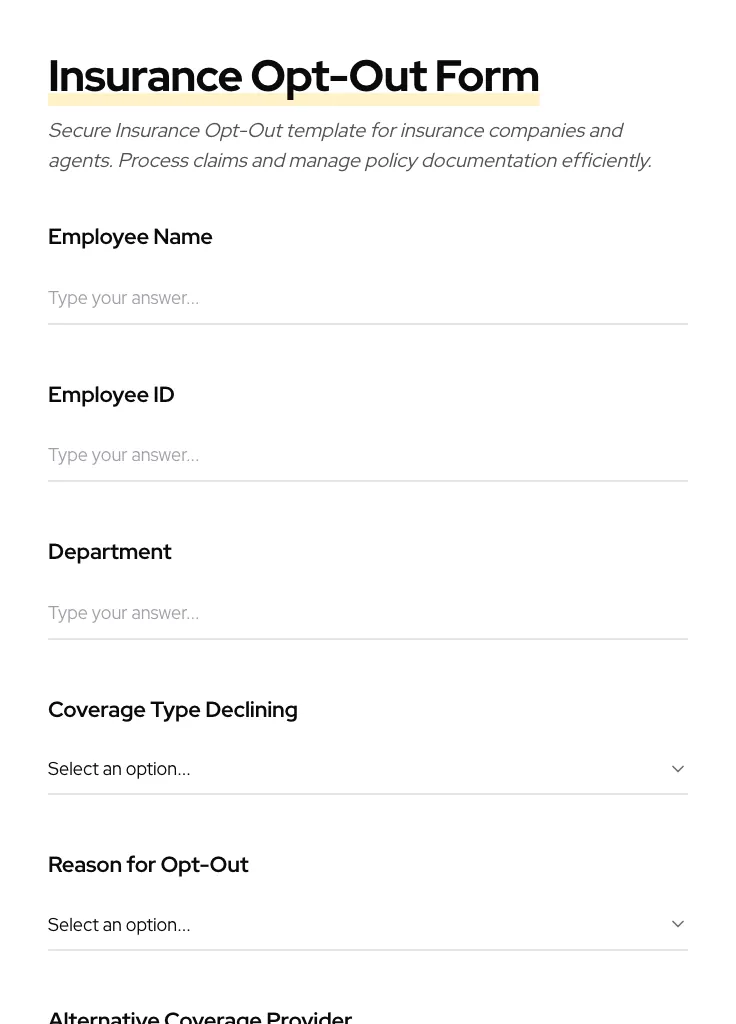Screen dimensions: 736x1024
Task: Select an option for Coverage Type Declining
Action: coord(368,769)
